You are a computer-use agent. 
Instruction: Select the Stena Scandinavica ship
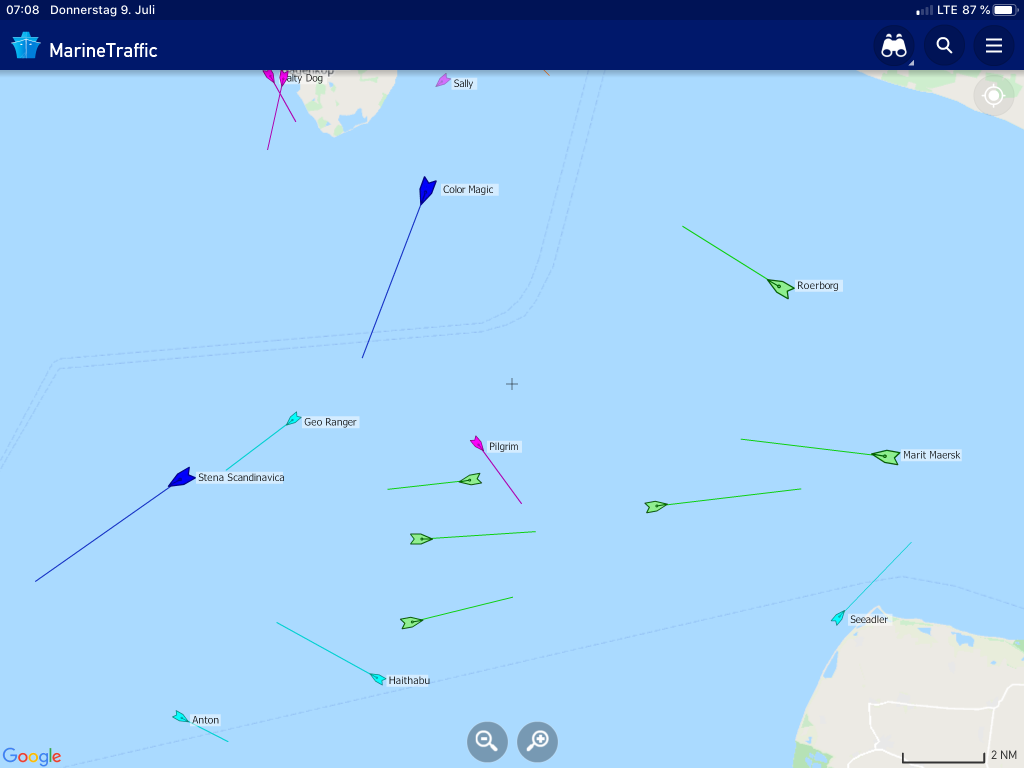[182, 478]
